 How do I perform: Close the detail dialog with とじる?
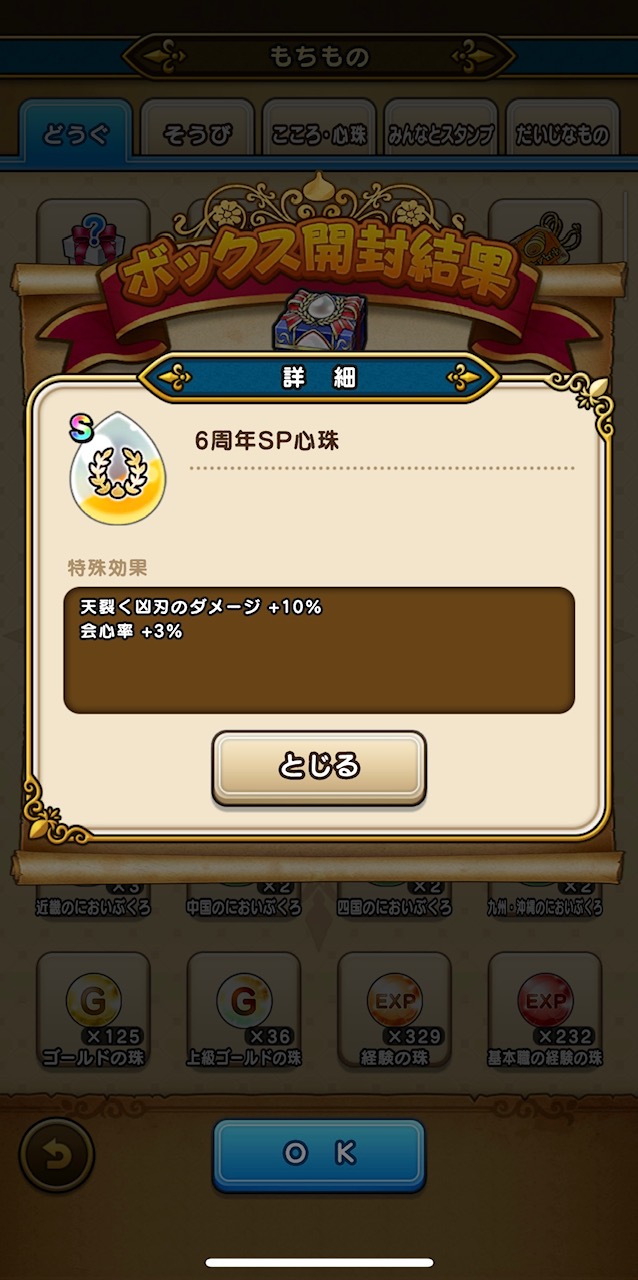[319, 767]
